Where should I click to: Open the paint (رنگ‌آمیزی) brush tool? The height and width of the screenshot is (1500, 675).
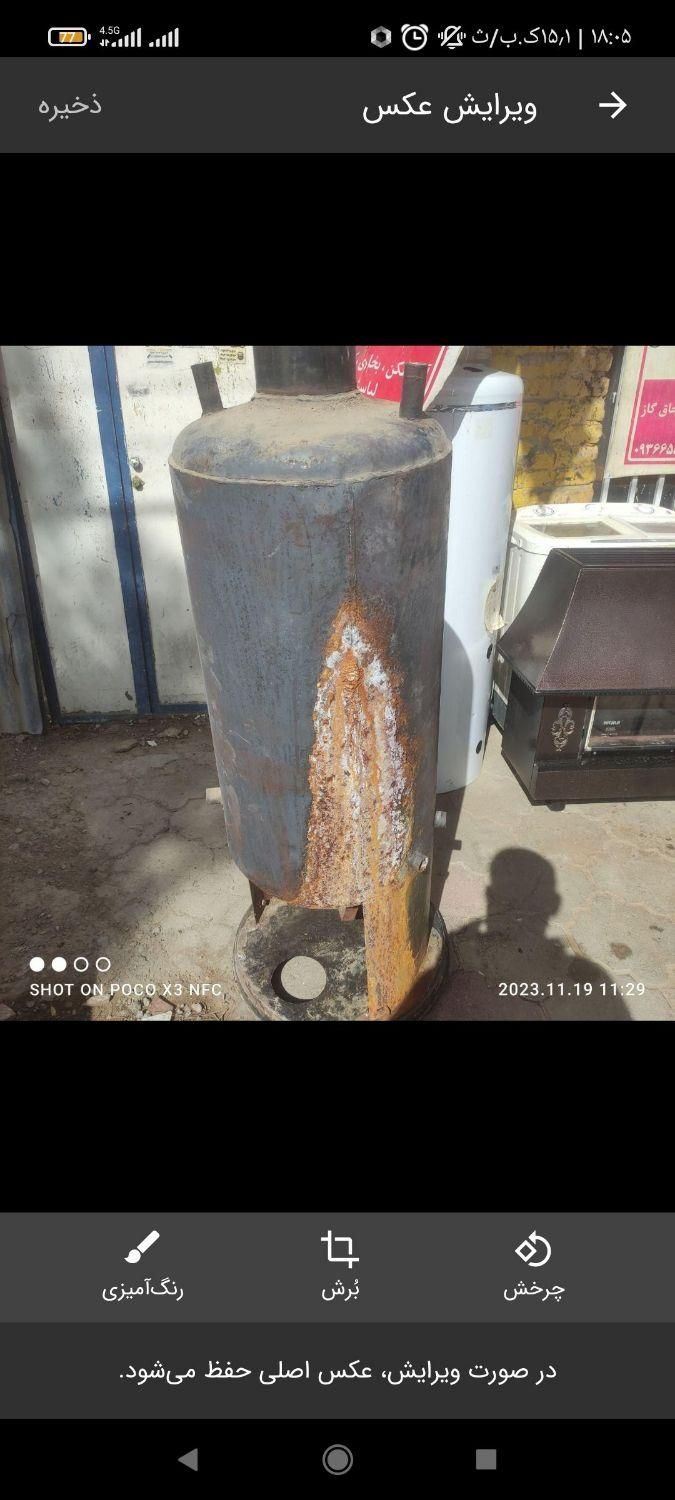point(142,1264)
